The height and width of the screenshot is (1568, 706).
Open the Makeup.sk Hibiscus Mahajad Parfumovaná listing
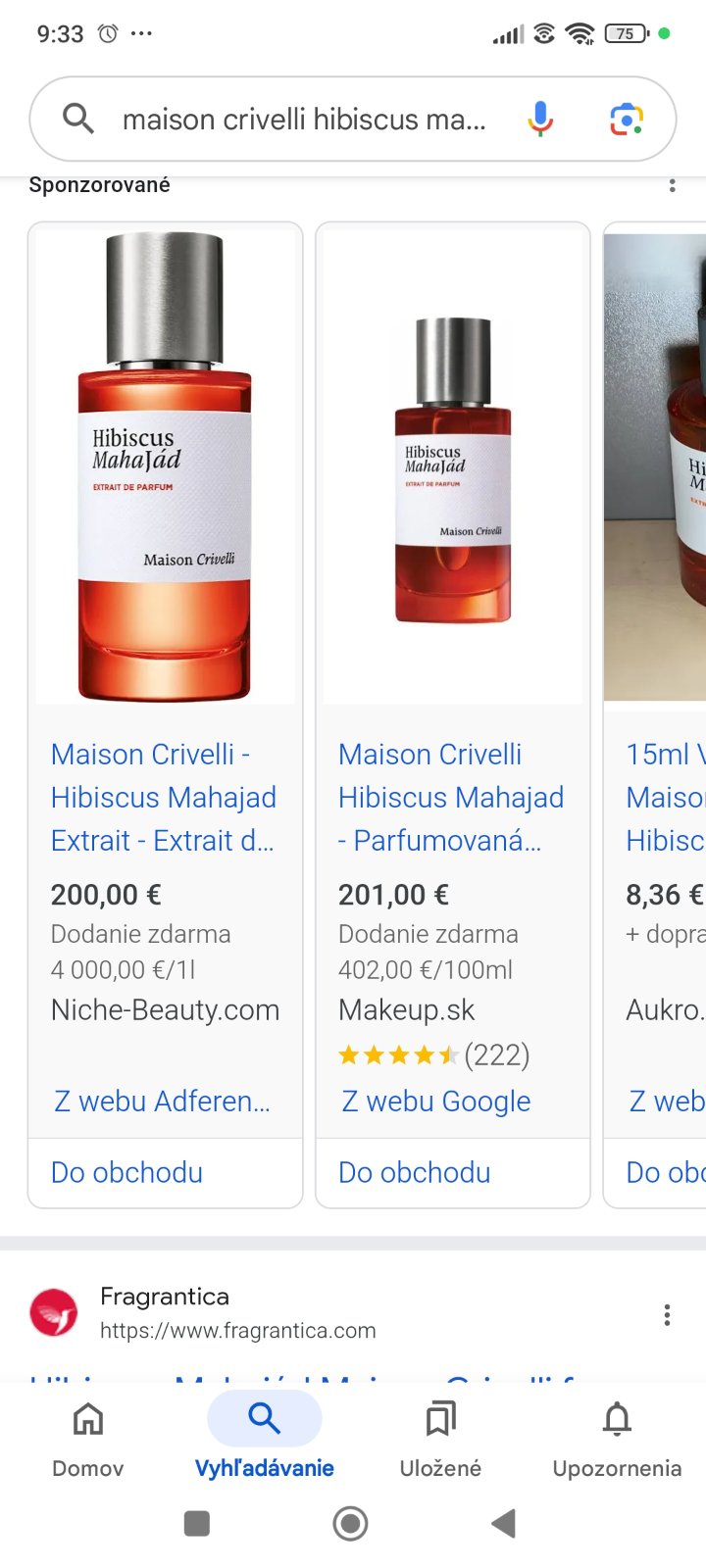[x=450, y=797]
